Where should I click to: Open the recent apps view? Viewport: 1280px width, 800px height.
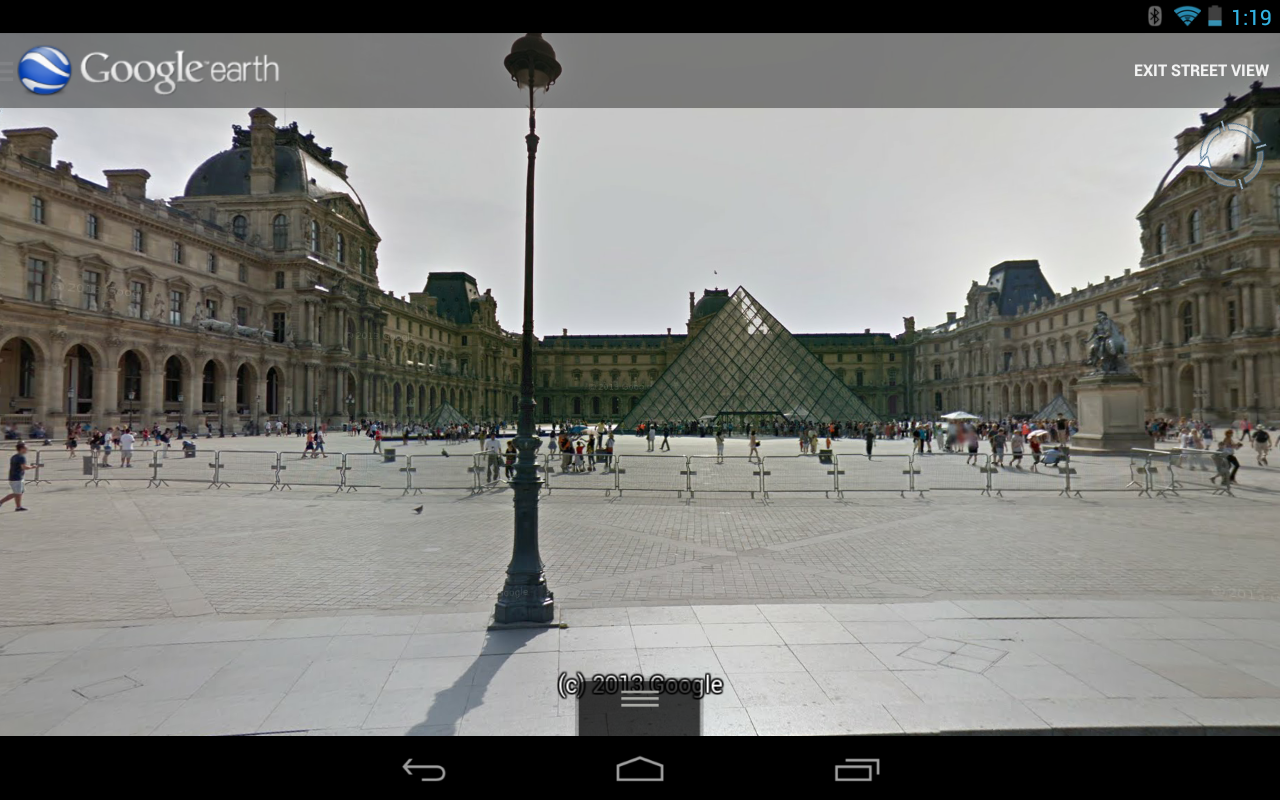pos(857,769)
